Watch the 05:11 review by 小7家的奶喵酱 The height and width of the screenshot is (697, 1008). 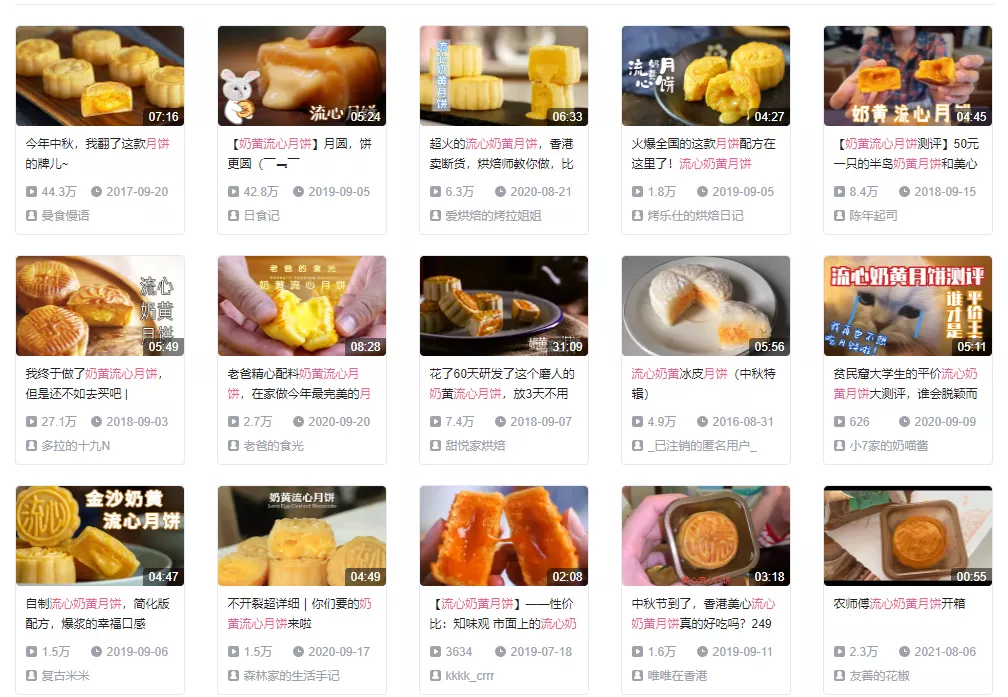908,306
